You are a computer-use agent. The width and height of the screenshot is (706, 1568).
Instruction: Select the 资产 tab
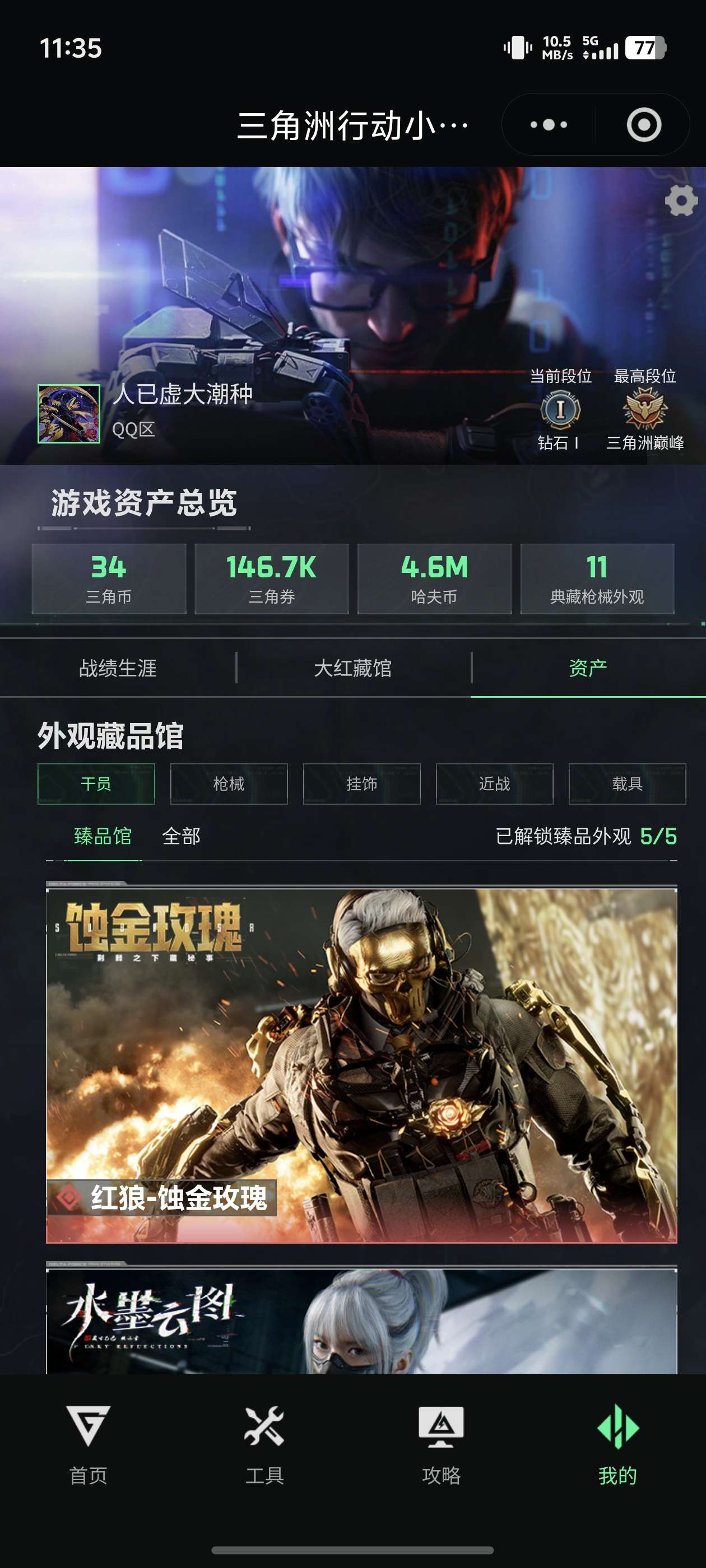click(x=587, y=668)
